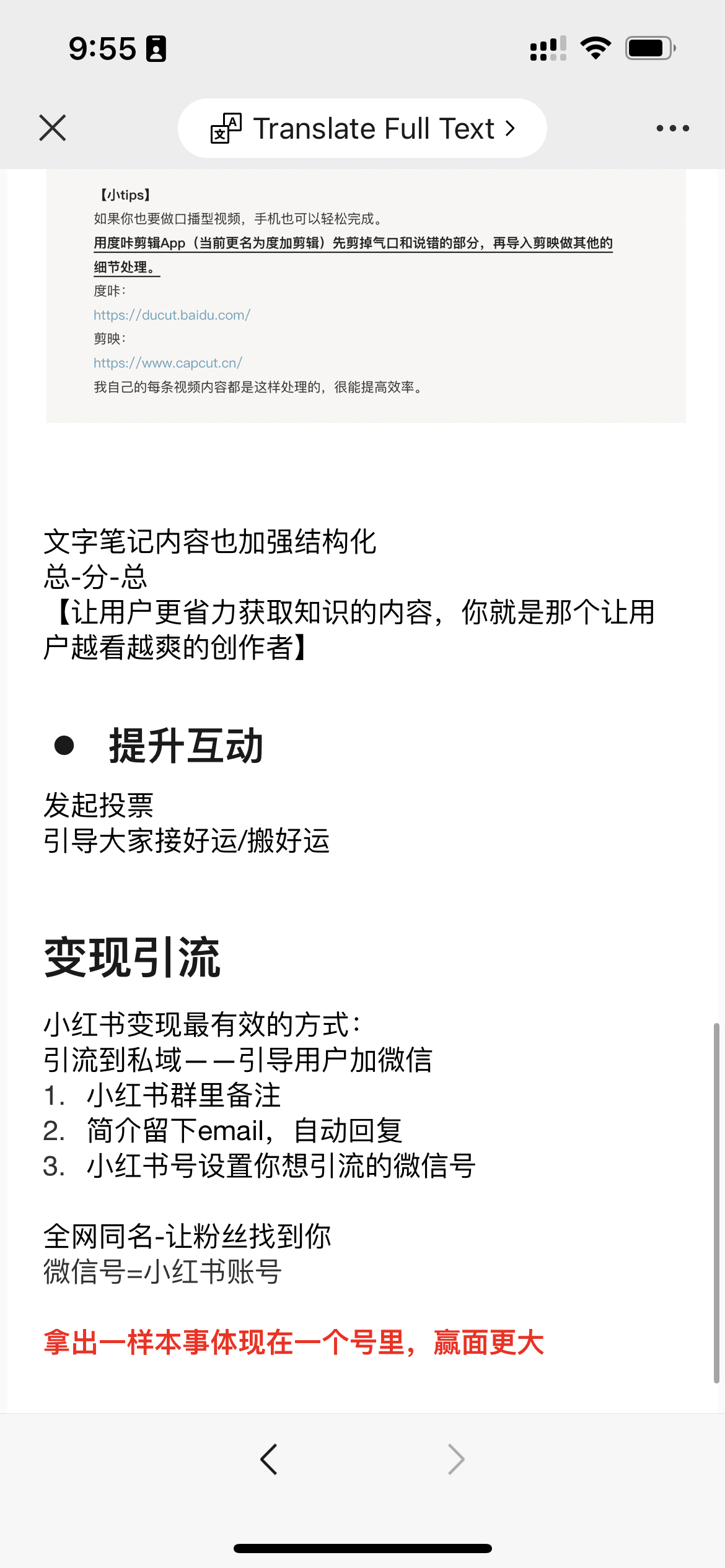Go forward to the next page
Screen dimensions: 725x1568
(x=456, y=1460)
